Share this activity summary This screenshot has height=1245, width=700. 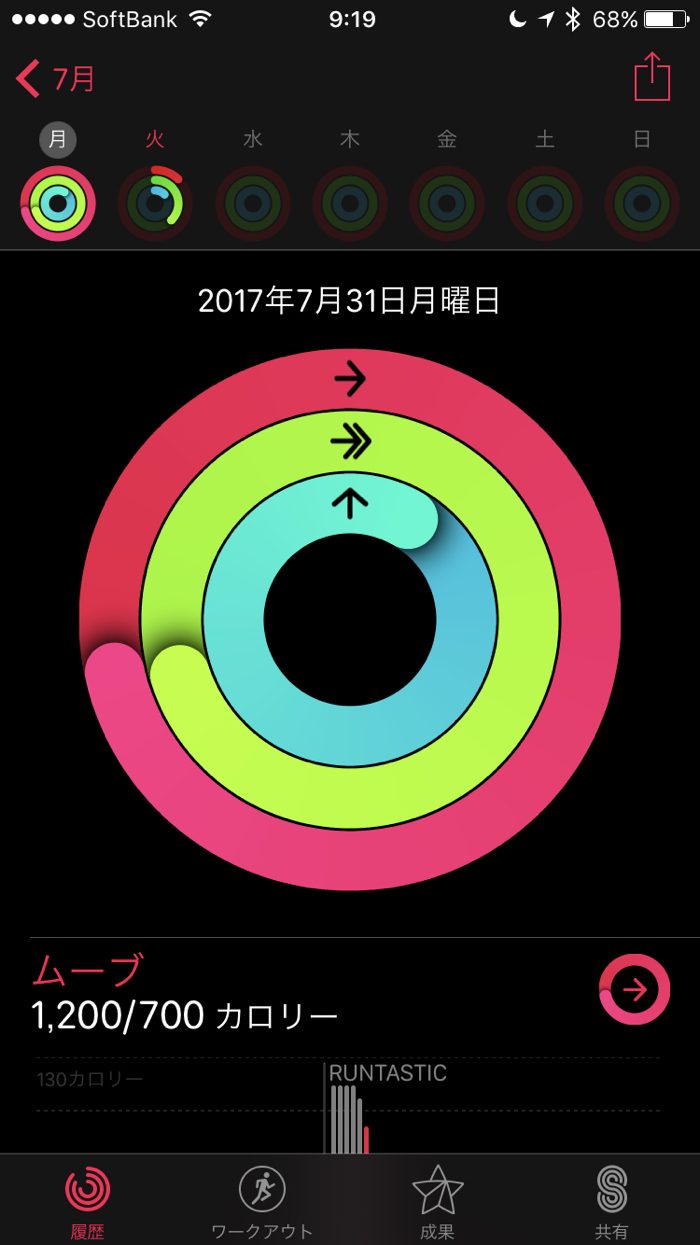tap(651, 76)
